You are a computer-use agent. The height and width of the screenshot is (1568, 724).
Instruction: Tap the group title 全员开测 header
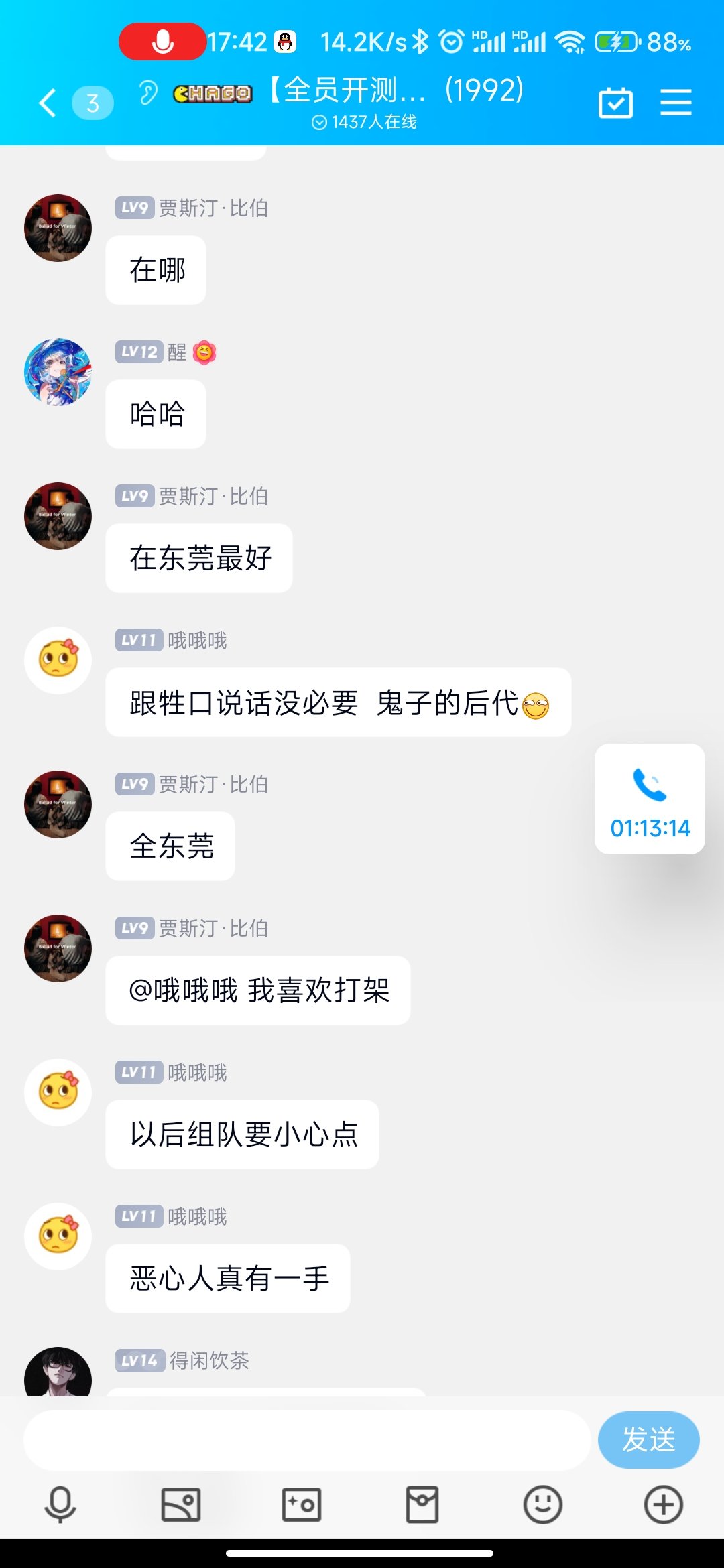click(x=396, y=90)
